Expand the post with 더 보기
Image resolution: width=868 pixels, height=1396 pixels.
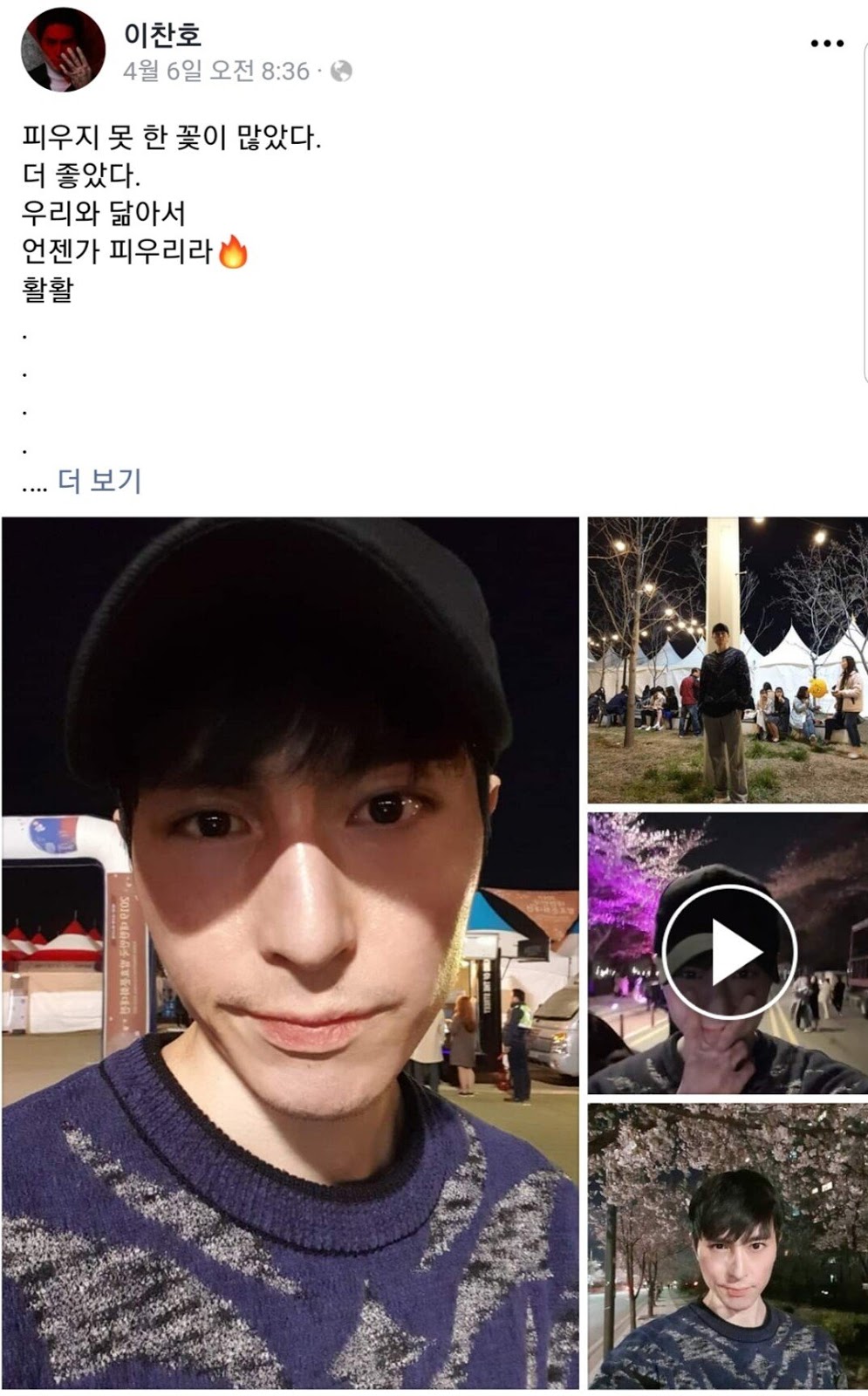[x=99, y=481]
